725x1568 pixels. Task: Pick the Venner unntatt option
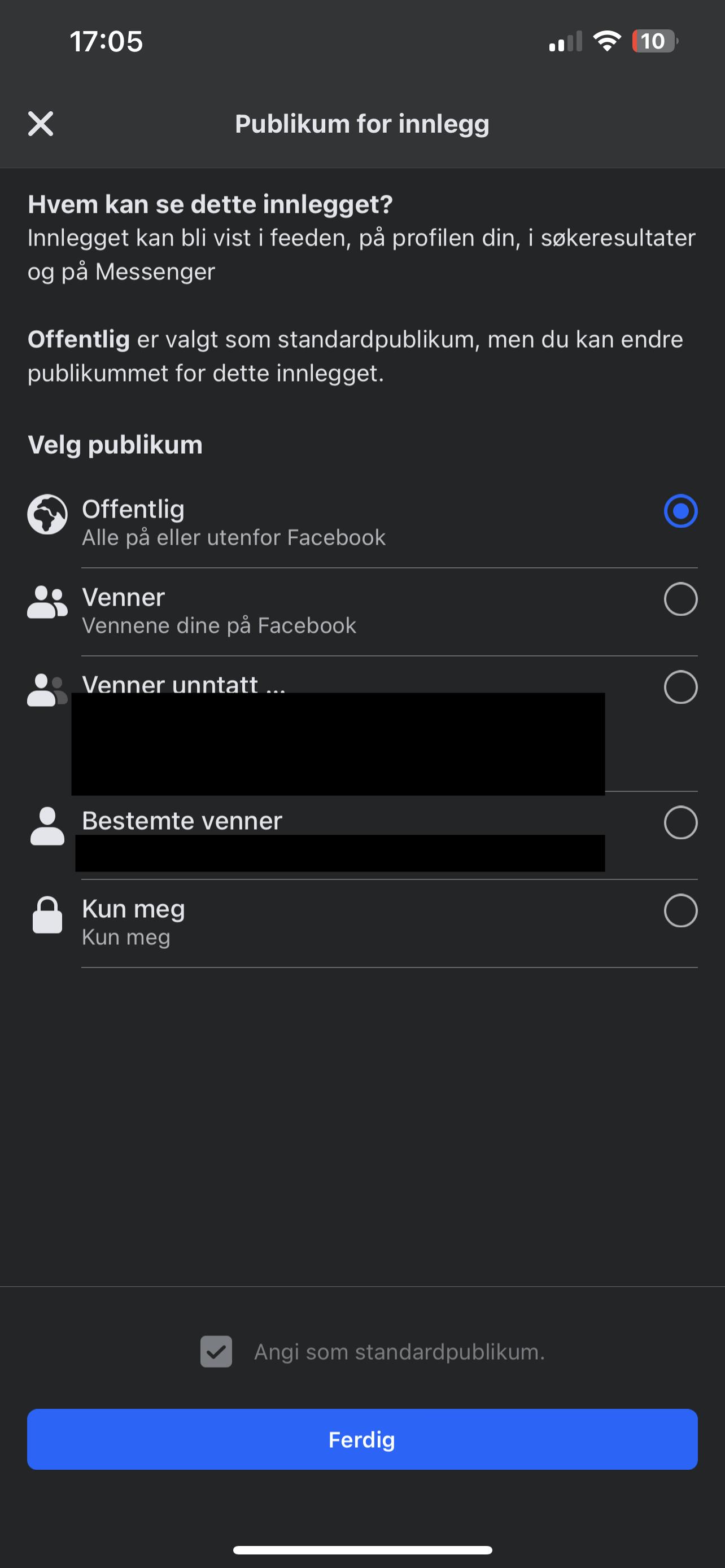coord(362,723)
